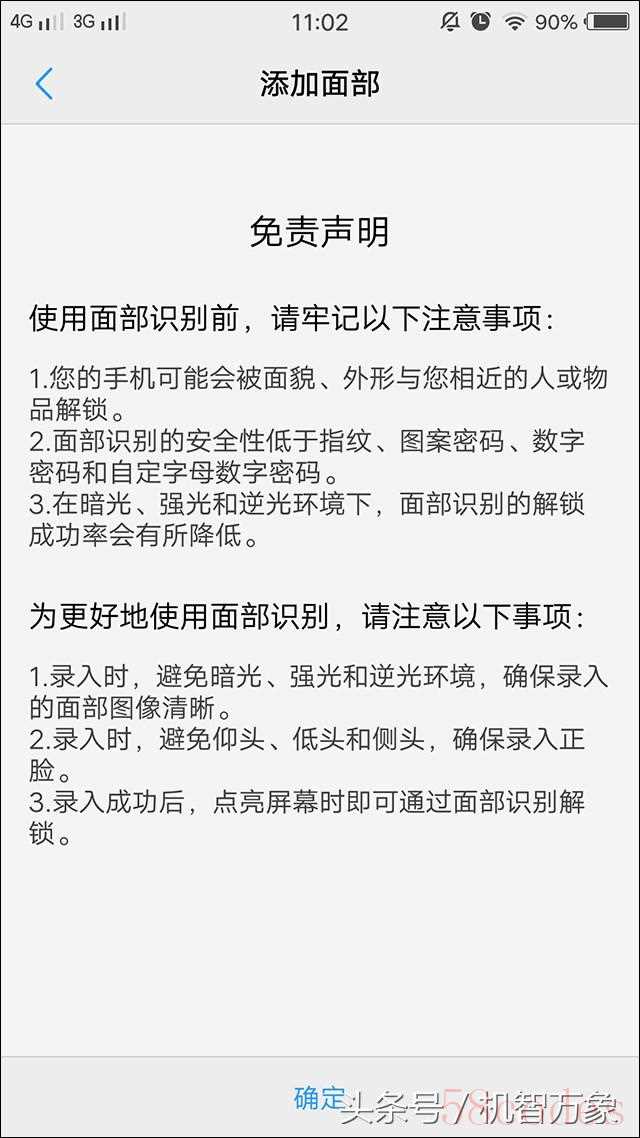Image resolution: width=640 pixels, height=1138 pixels.
Task: Confirm the disclaimer with 确定
Action: tap(319, 1098)
